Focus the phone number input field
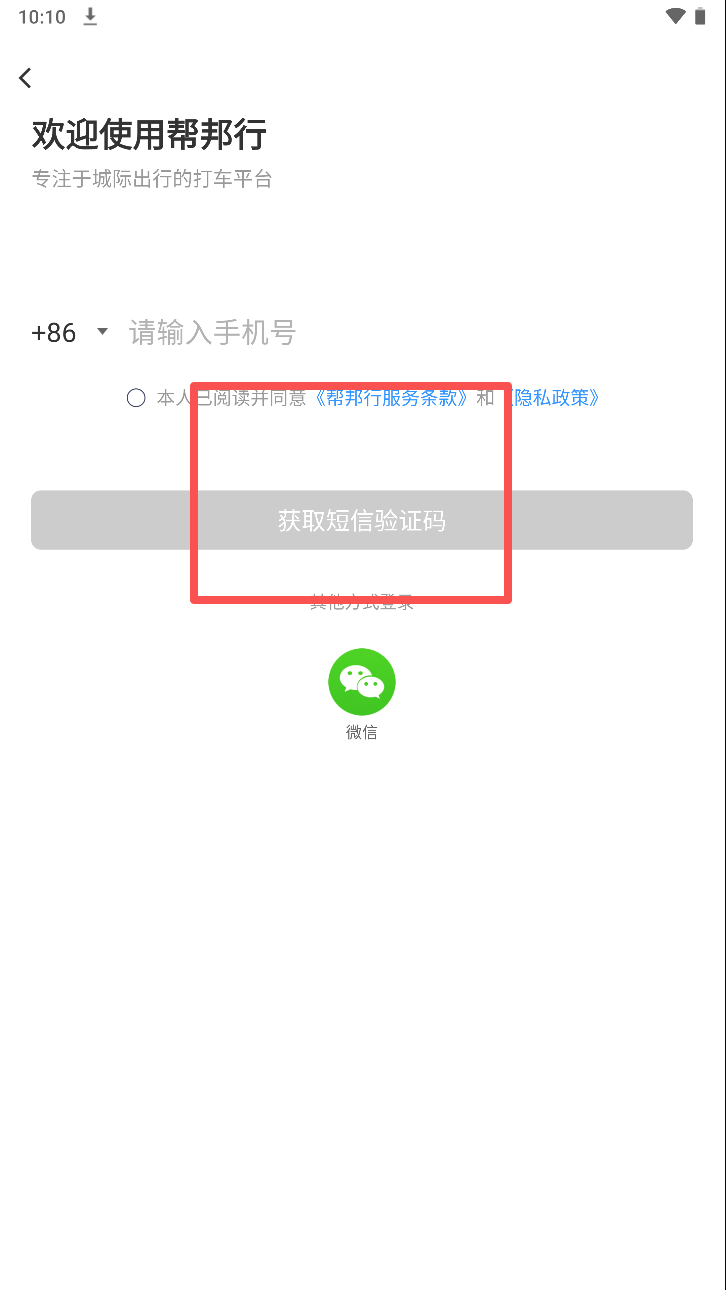 400,332
